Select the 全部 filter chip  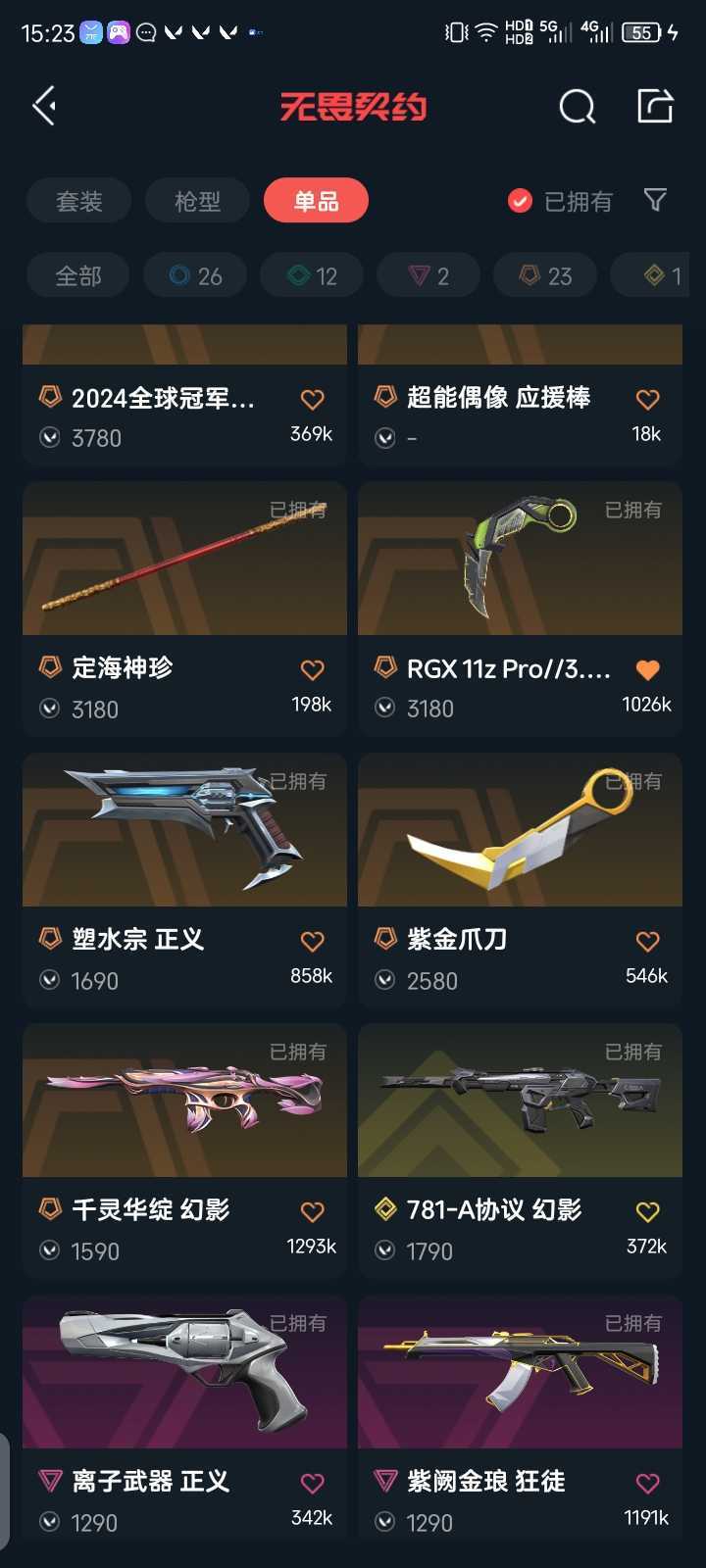78,276
